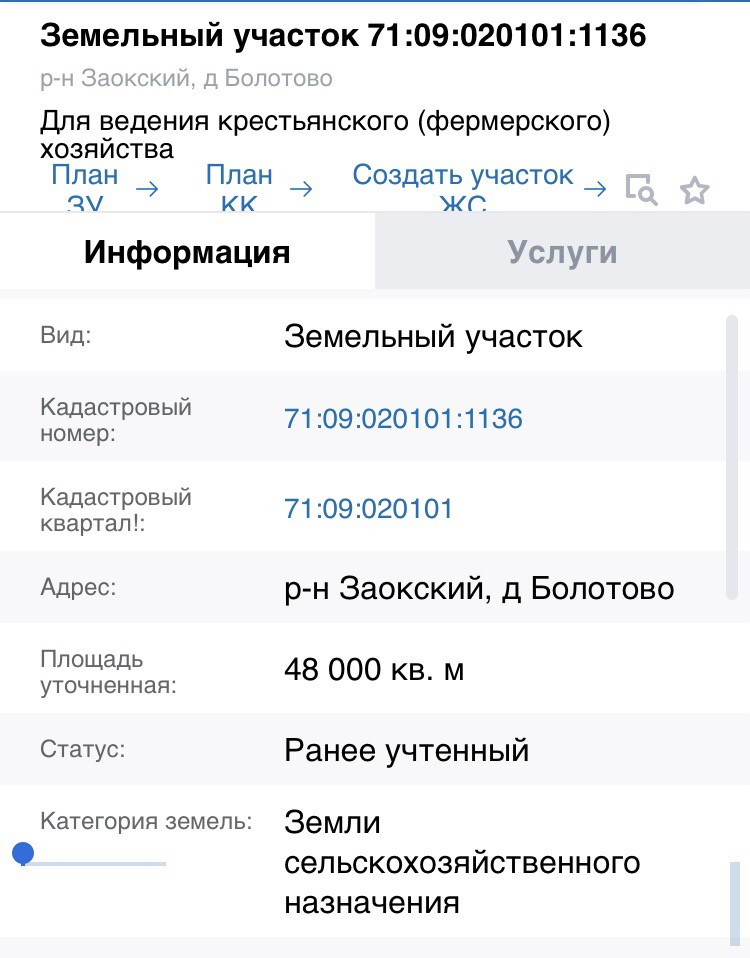Switch to the Услуги tab
The height and width of the screenshot is (958, 750).
(562, 252)
